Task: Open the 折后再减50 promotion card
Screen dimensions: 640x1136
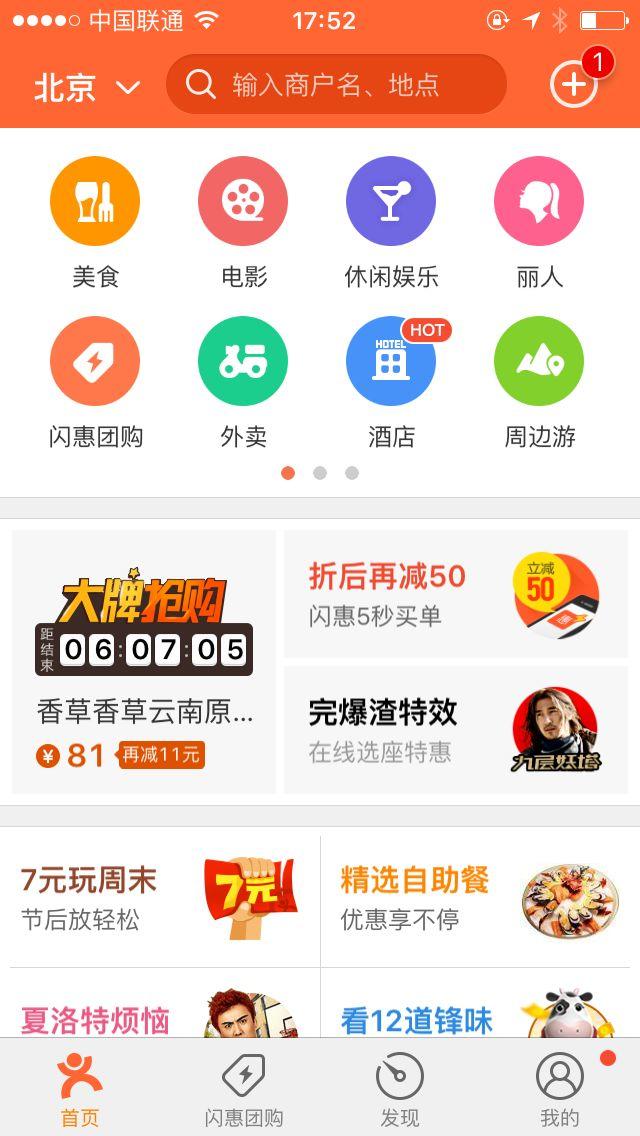Action: [456, 594]
